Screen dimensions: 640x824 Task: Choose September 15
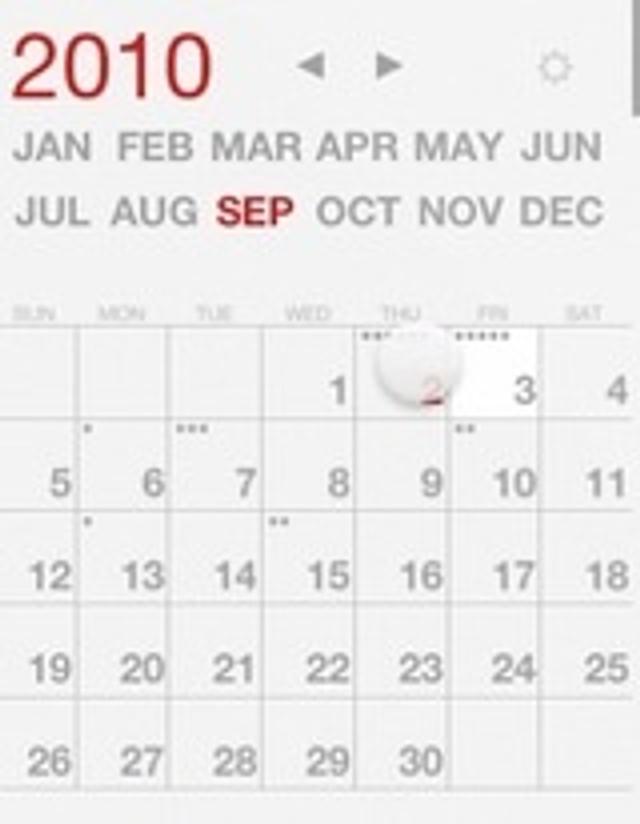tap(308, 558)
